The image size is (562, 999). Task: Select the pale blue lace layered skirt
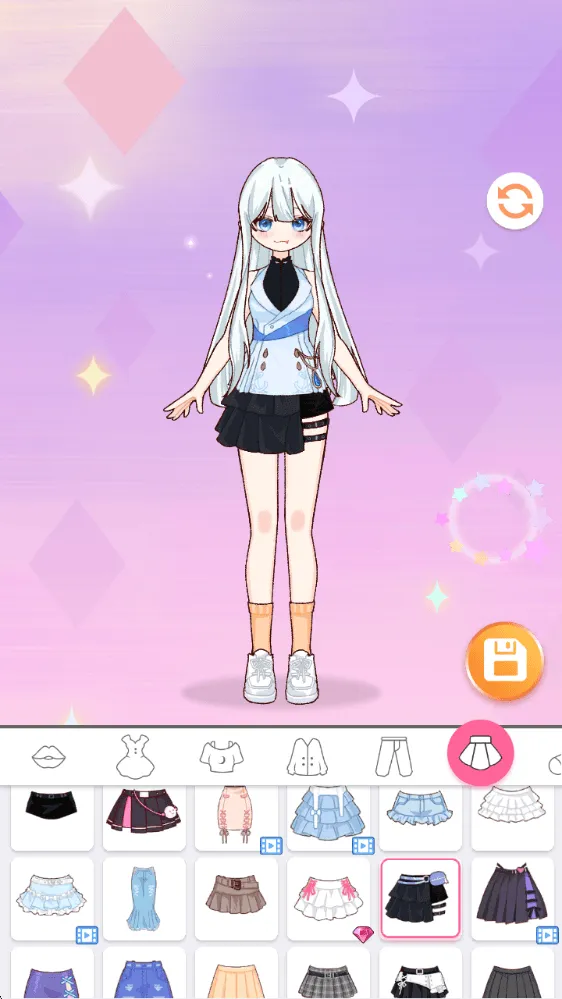tap(52, 898)
